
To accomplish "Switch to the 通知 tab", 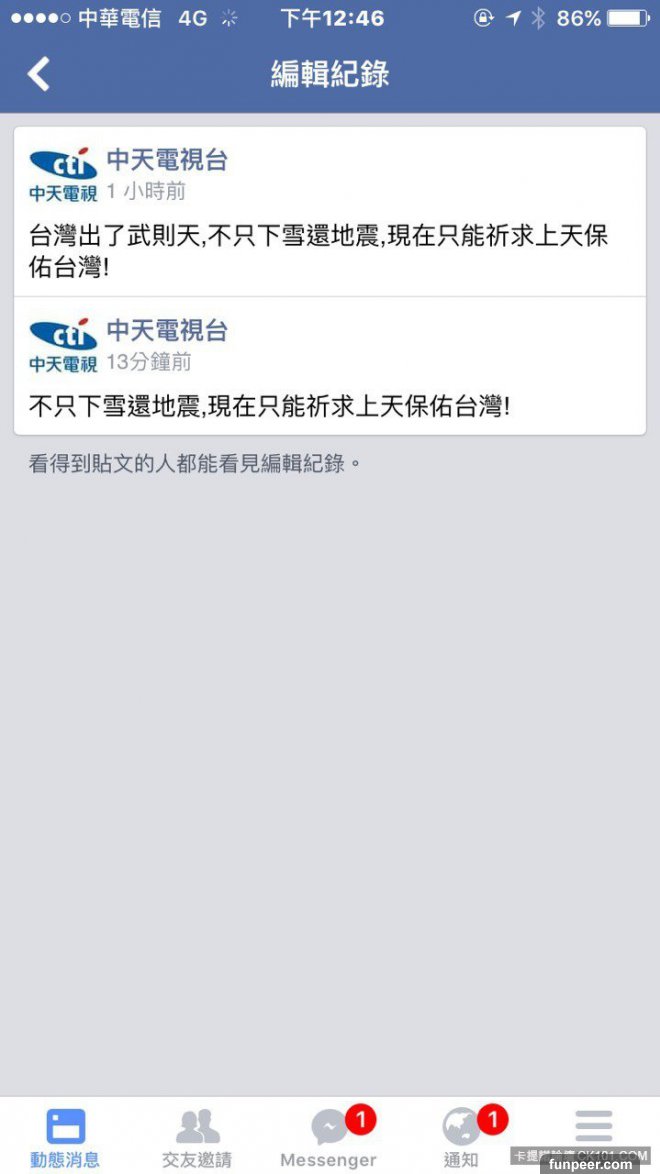I will coord(461,1138).
